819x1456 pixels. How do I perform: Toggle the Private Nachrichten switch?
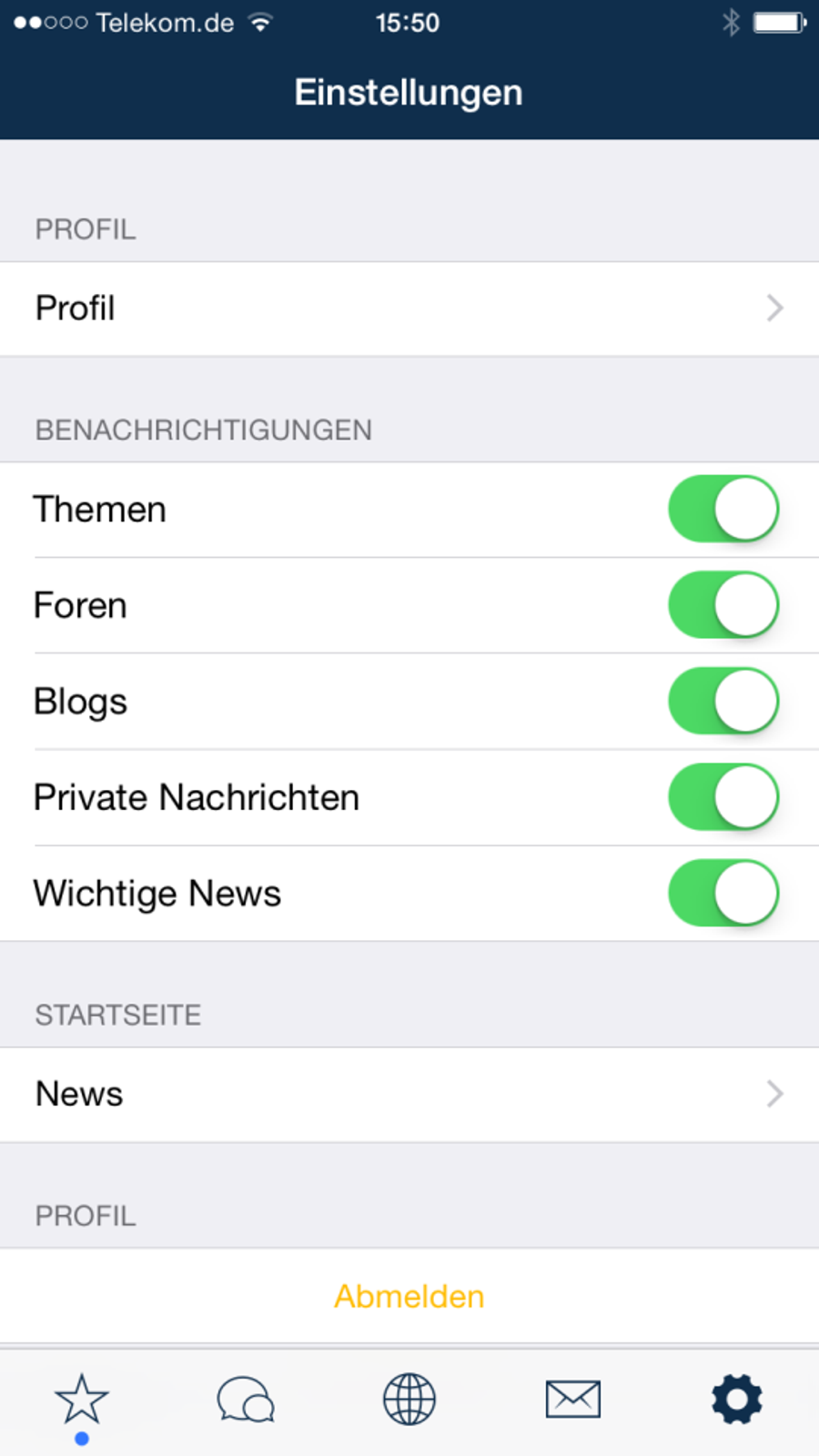723,797
